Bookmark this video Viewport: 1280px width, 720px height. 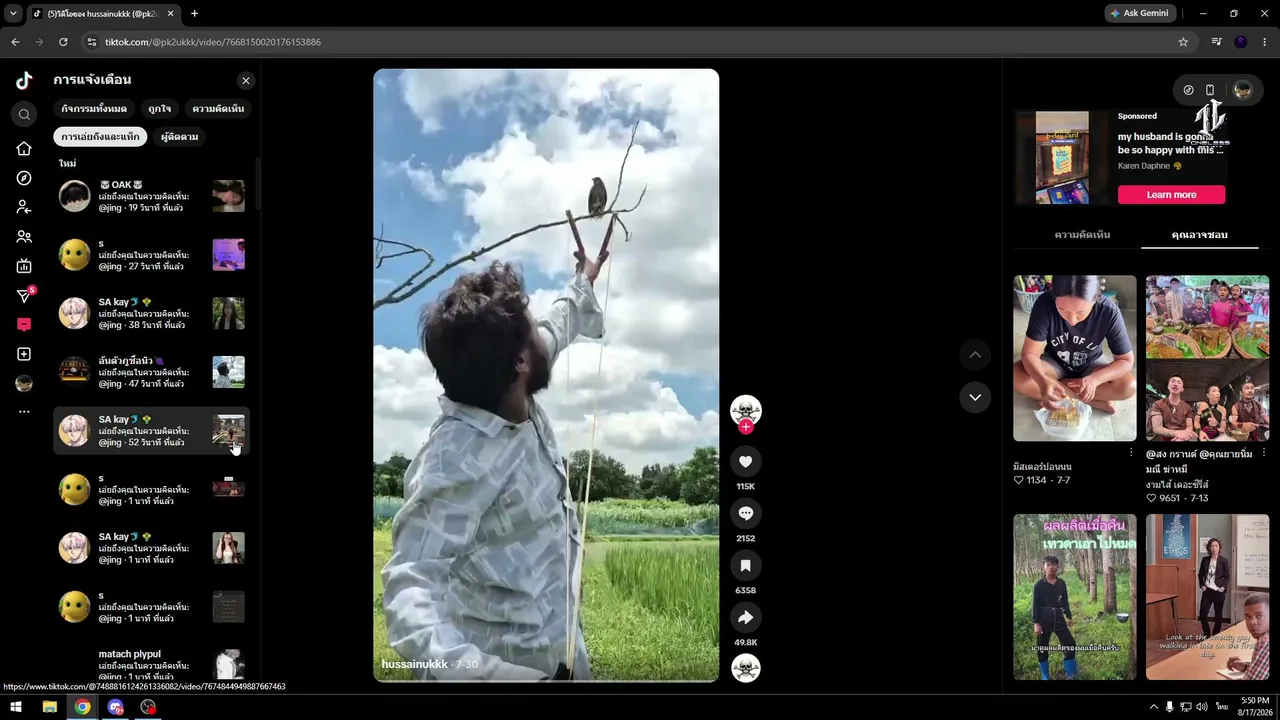pos(745,565)
